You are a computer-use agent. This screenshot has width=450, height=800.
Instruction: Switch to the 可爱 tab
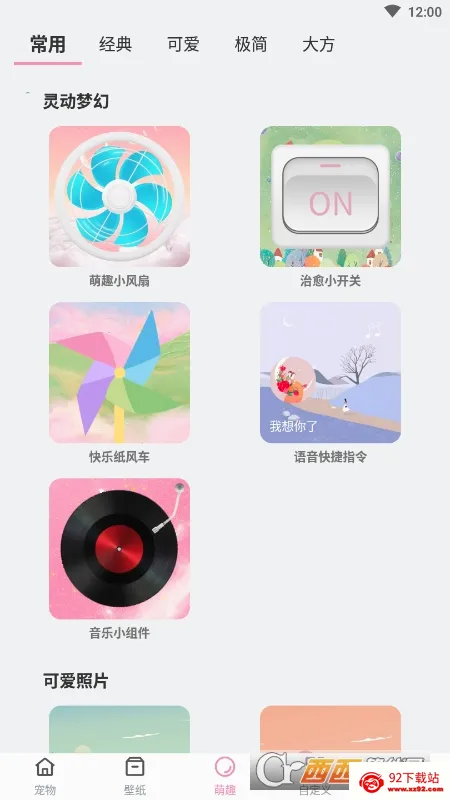(x=183, y=45)
